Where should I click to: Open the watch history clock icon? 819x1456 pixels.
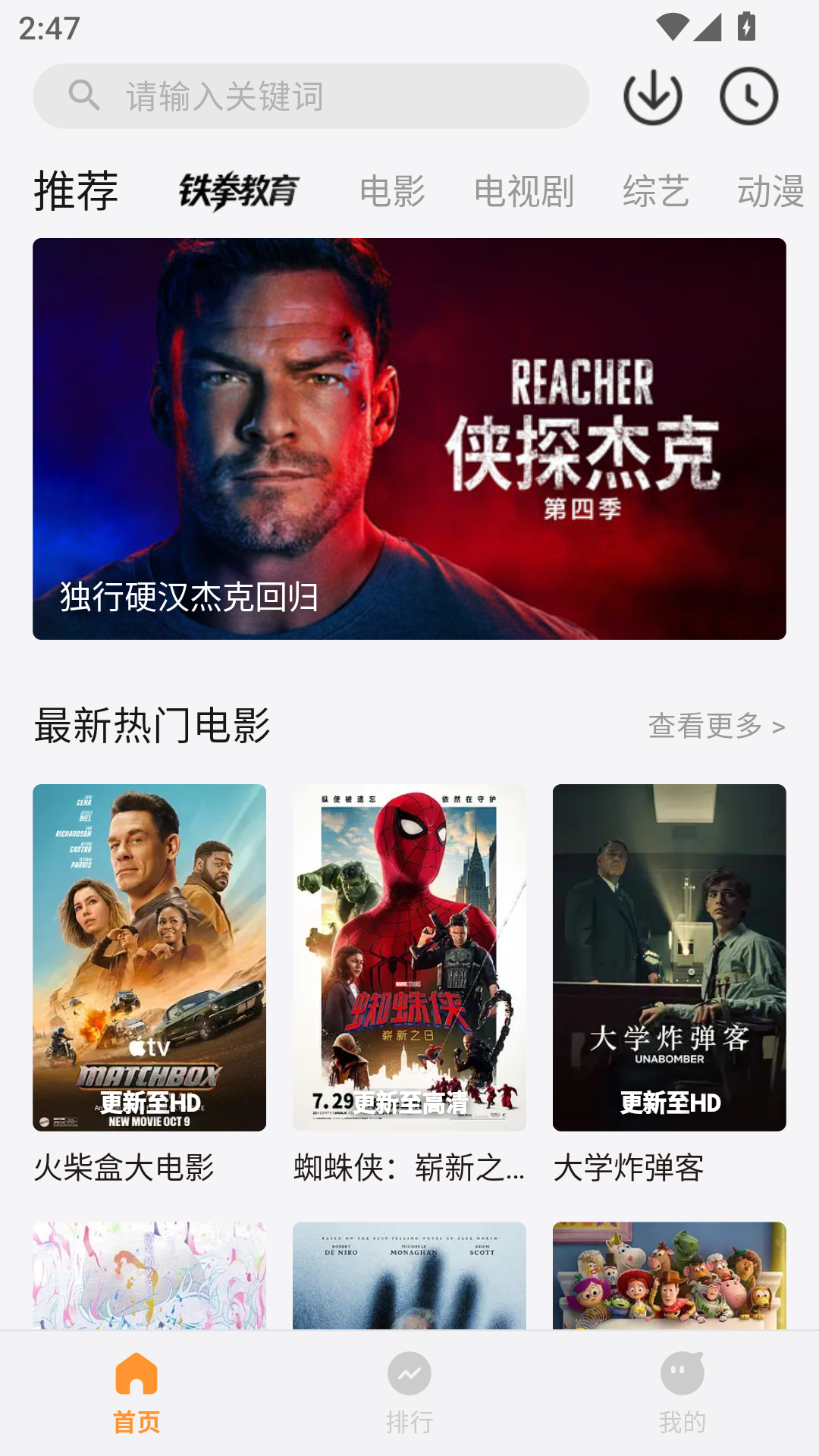pos(748,96)
